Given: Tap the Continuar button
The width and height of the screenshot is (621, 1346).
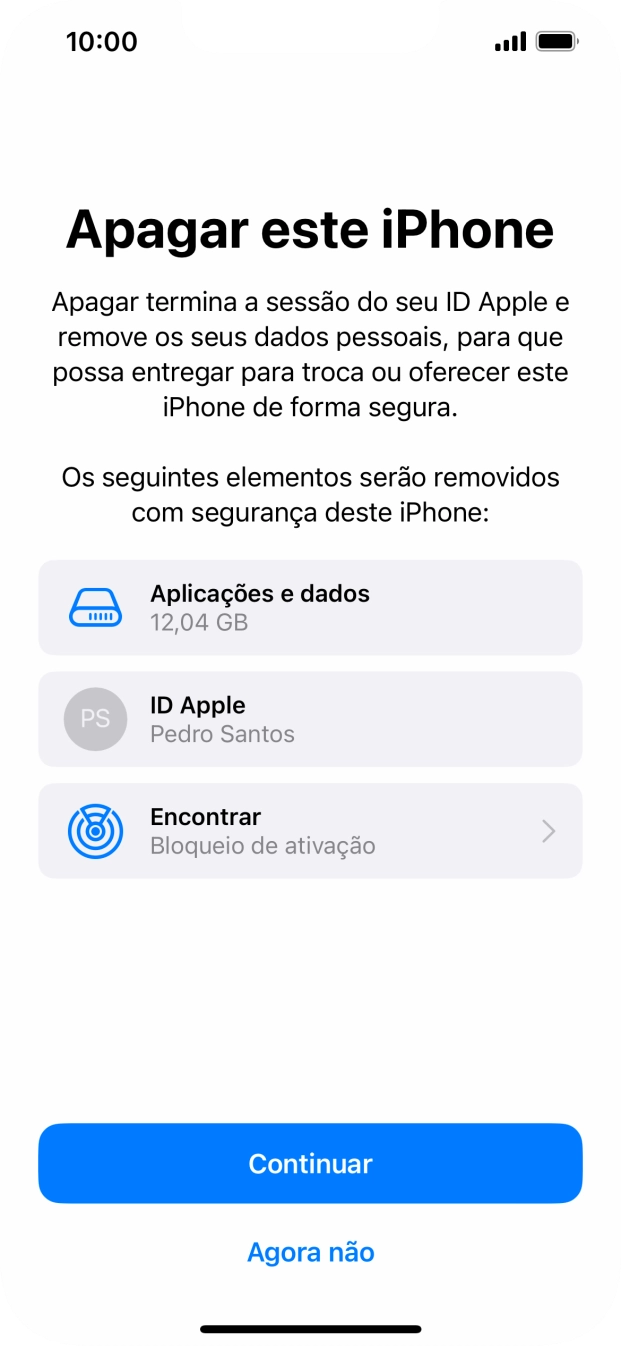Looking at the screenshot, I should pos(310,1163).
